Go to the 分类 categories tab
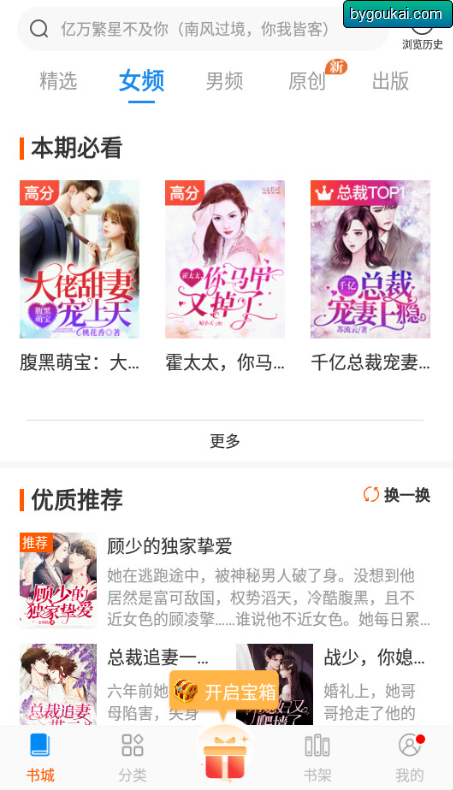Image resolution: width=453 pixels, height=790 pixels. click(x=133, y=758)
